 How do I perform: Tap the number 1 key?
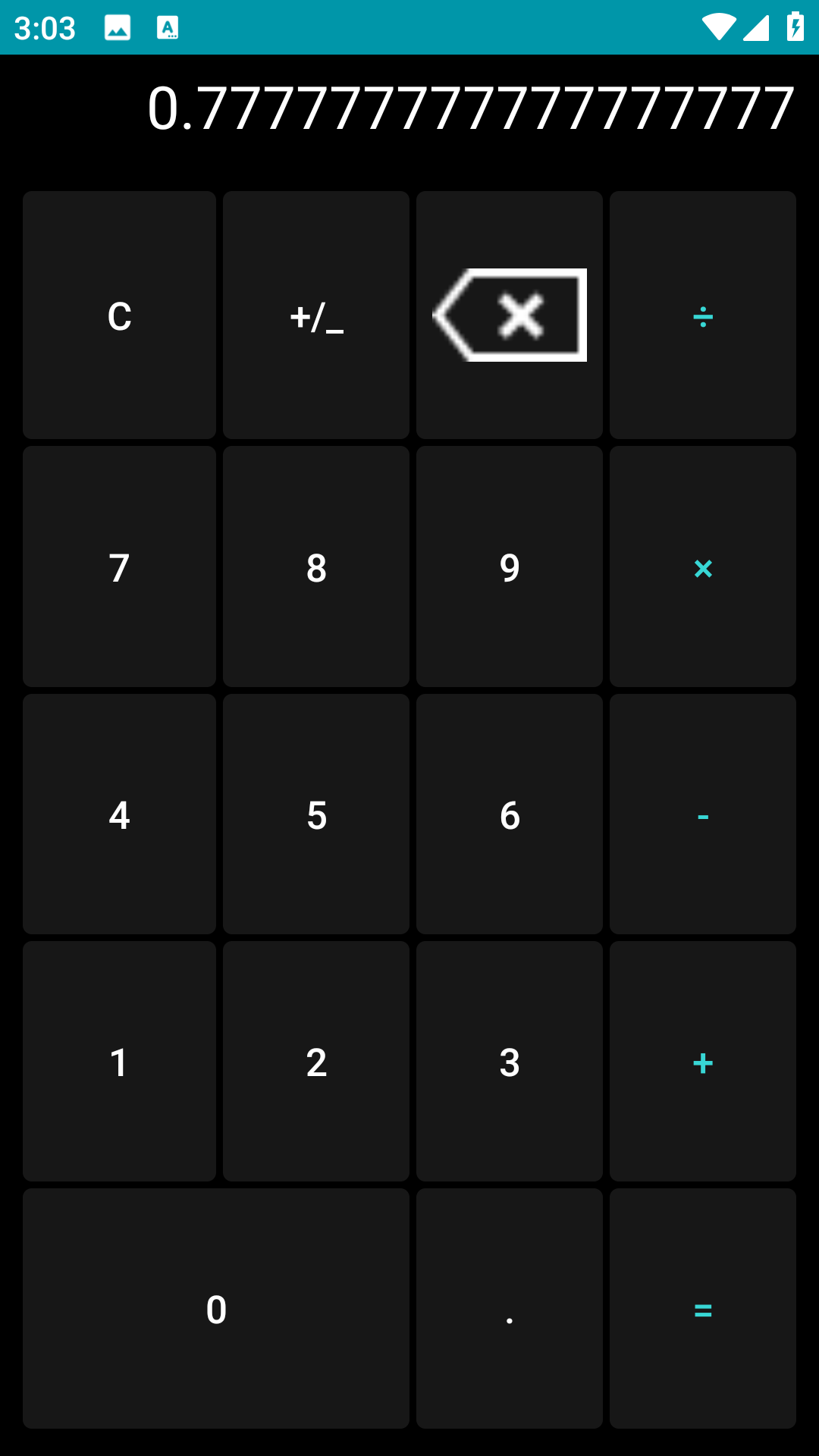(x=119, y=1062)
